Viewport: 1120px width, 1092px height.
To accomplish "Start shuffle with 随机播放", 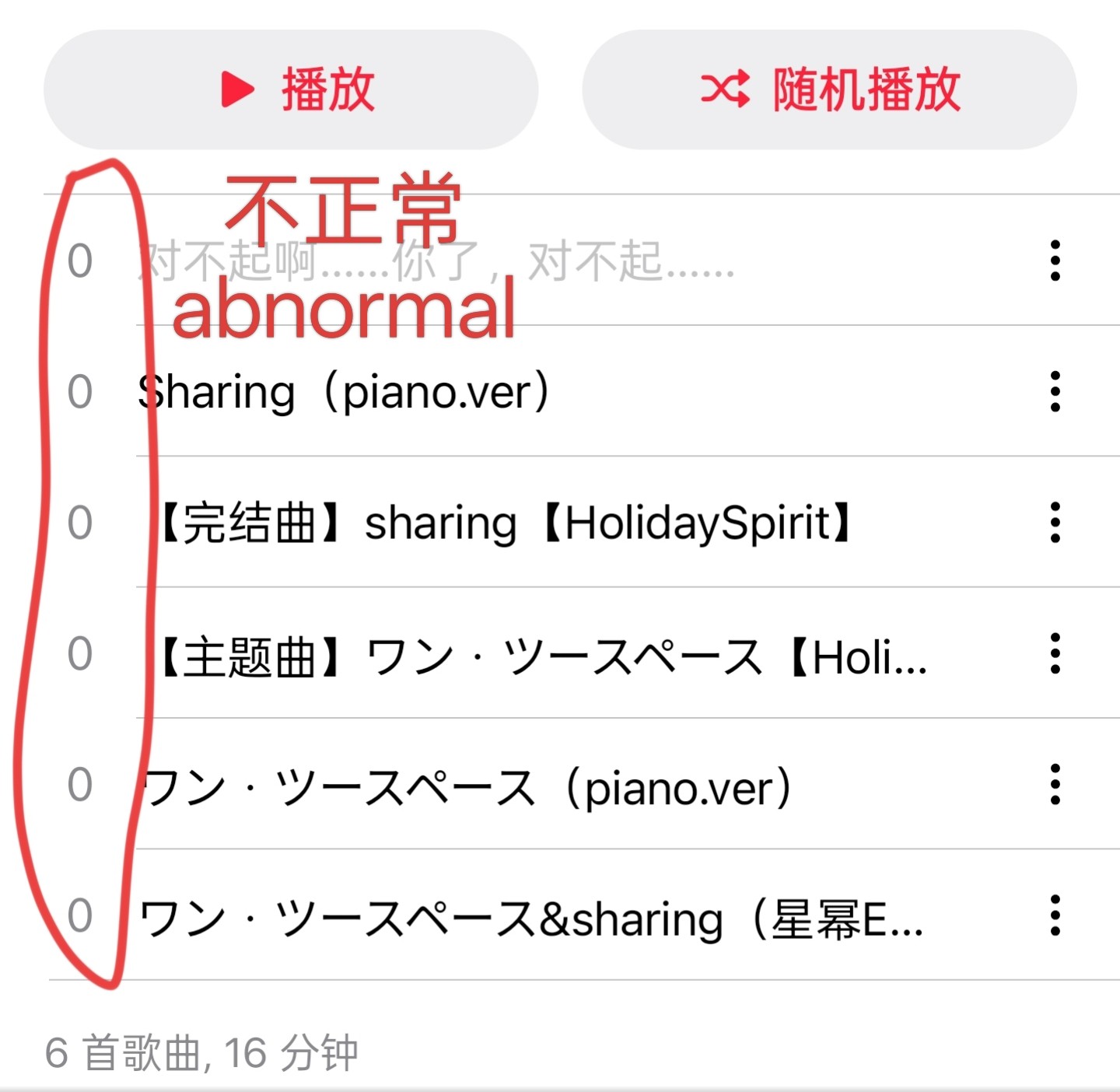I will pos(829,89).
